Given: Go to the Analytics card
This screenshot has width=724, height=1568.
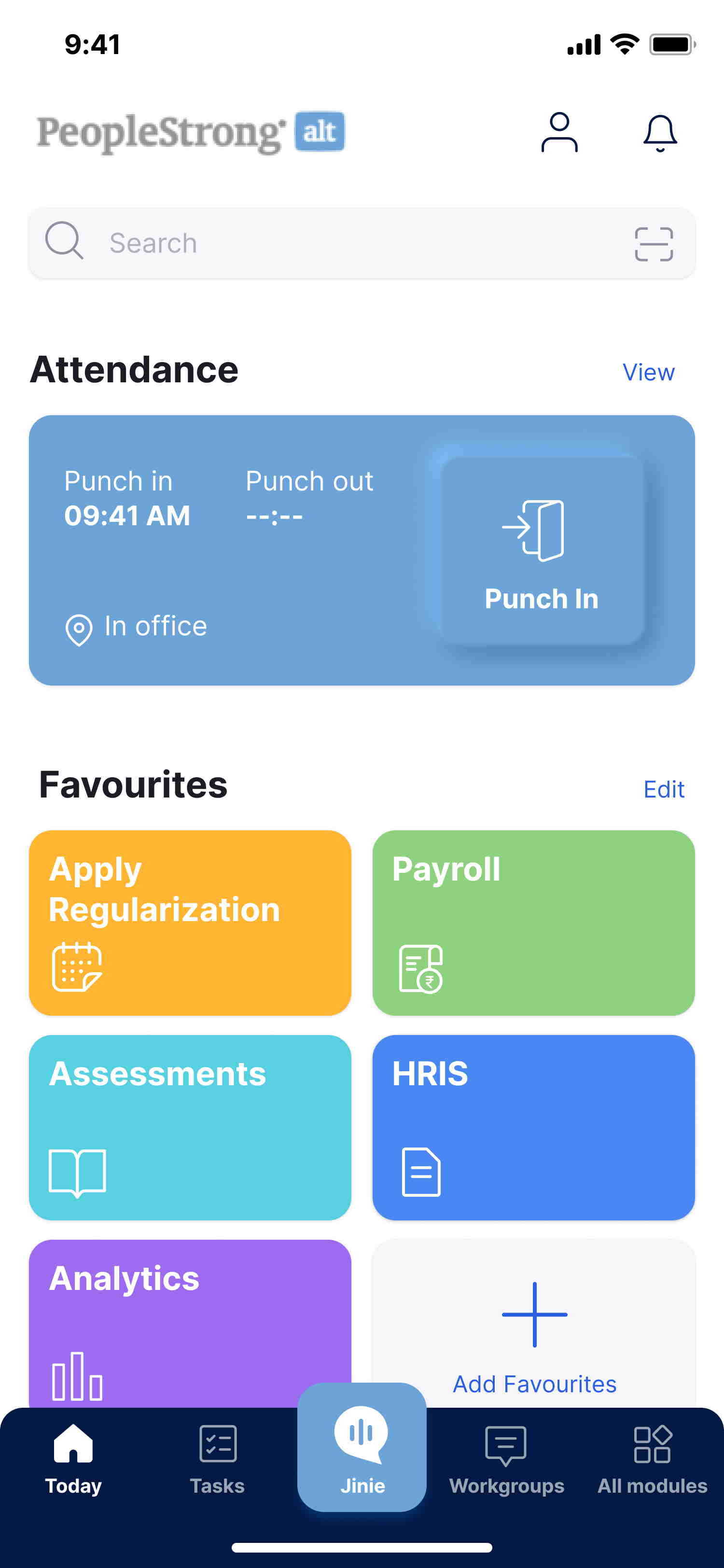Looking at the screenshot, I should (x=190, y=1321).
